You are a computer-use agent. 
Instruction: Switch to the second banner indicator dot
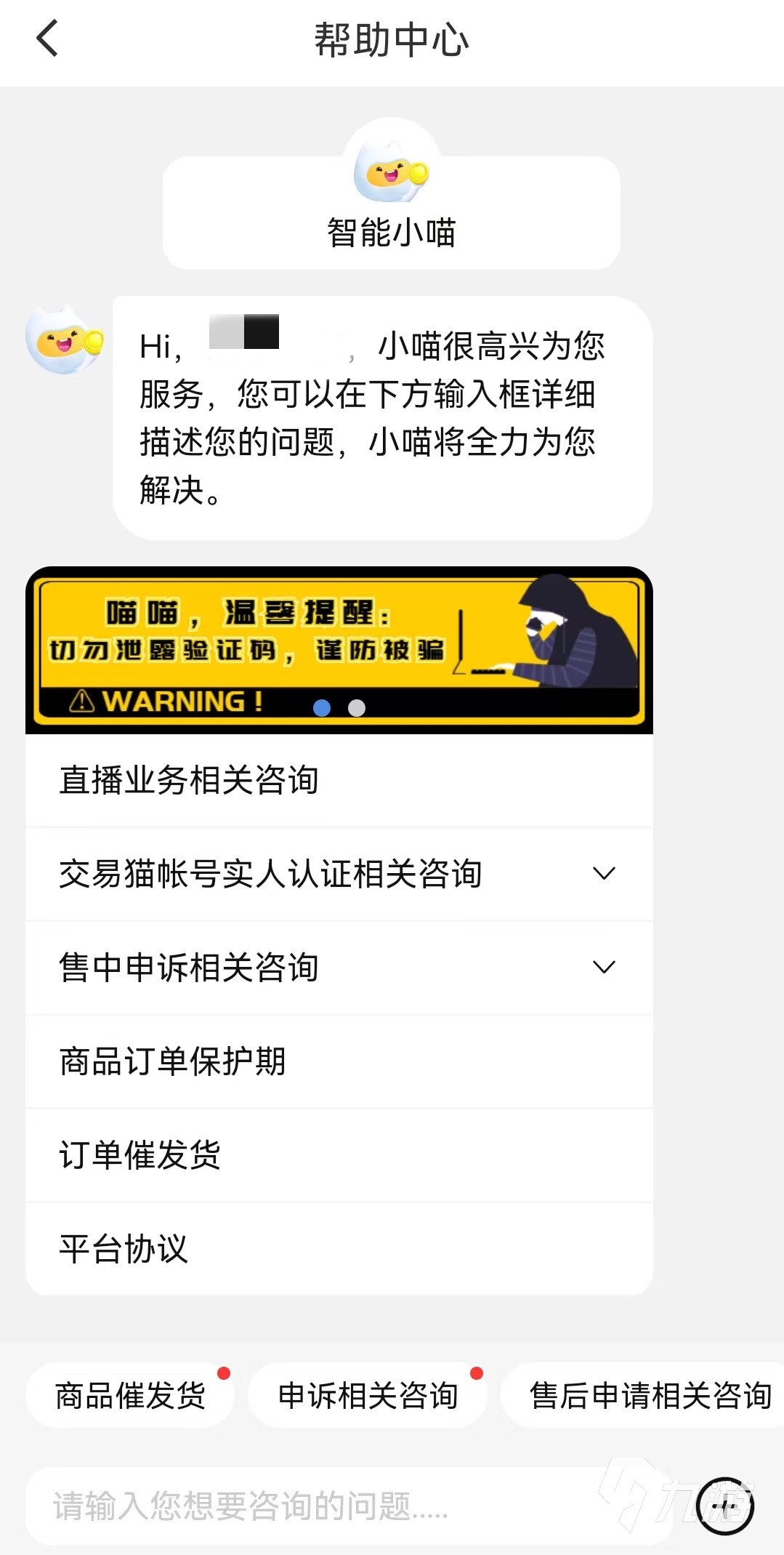[x=357, y=708]
